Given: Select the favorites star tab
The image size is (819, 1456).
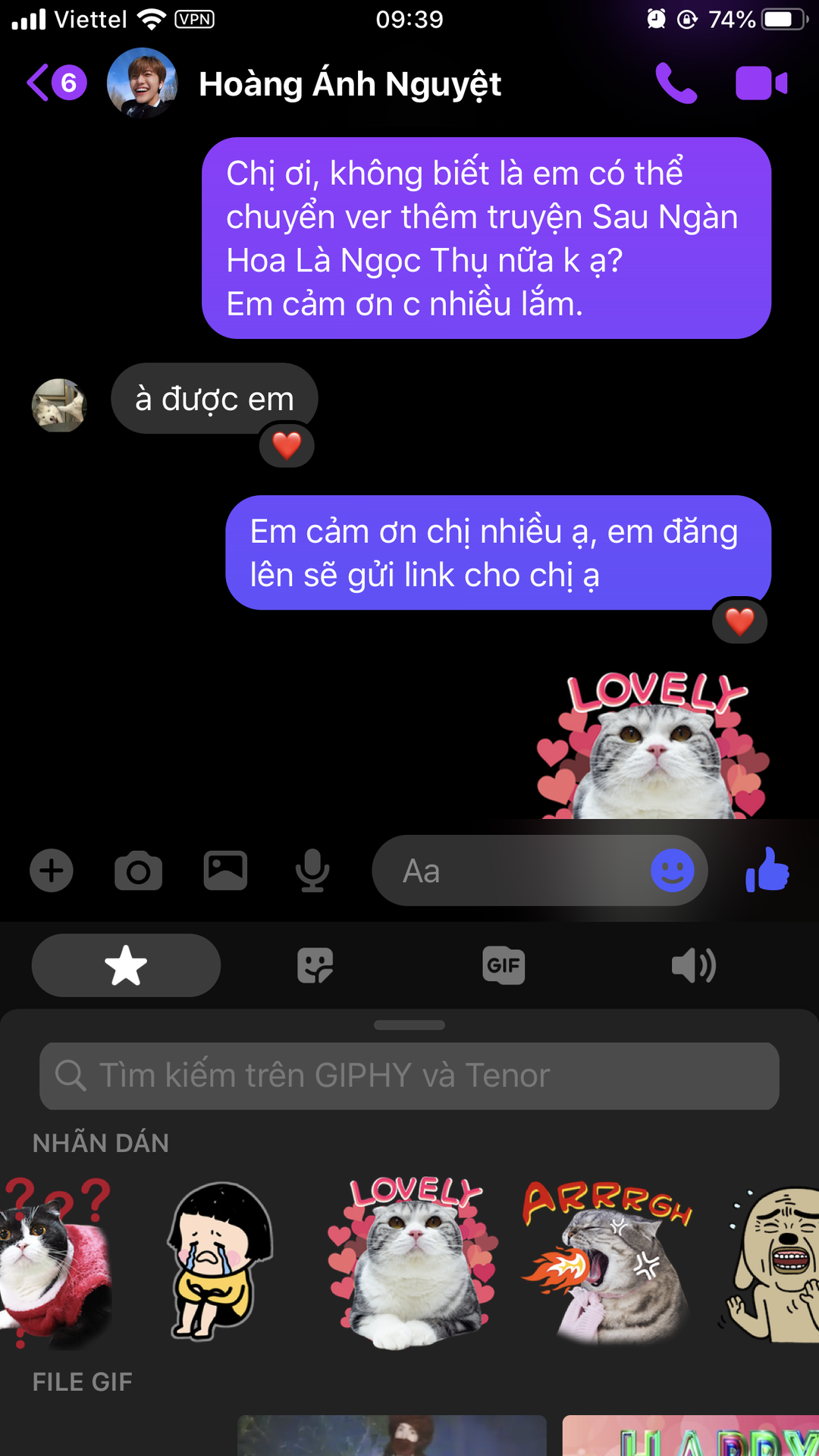Looking at the screenshot, I should 126,965.
